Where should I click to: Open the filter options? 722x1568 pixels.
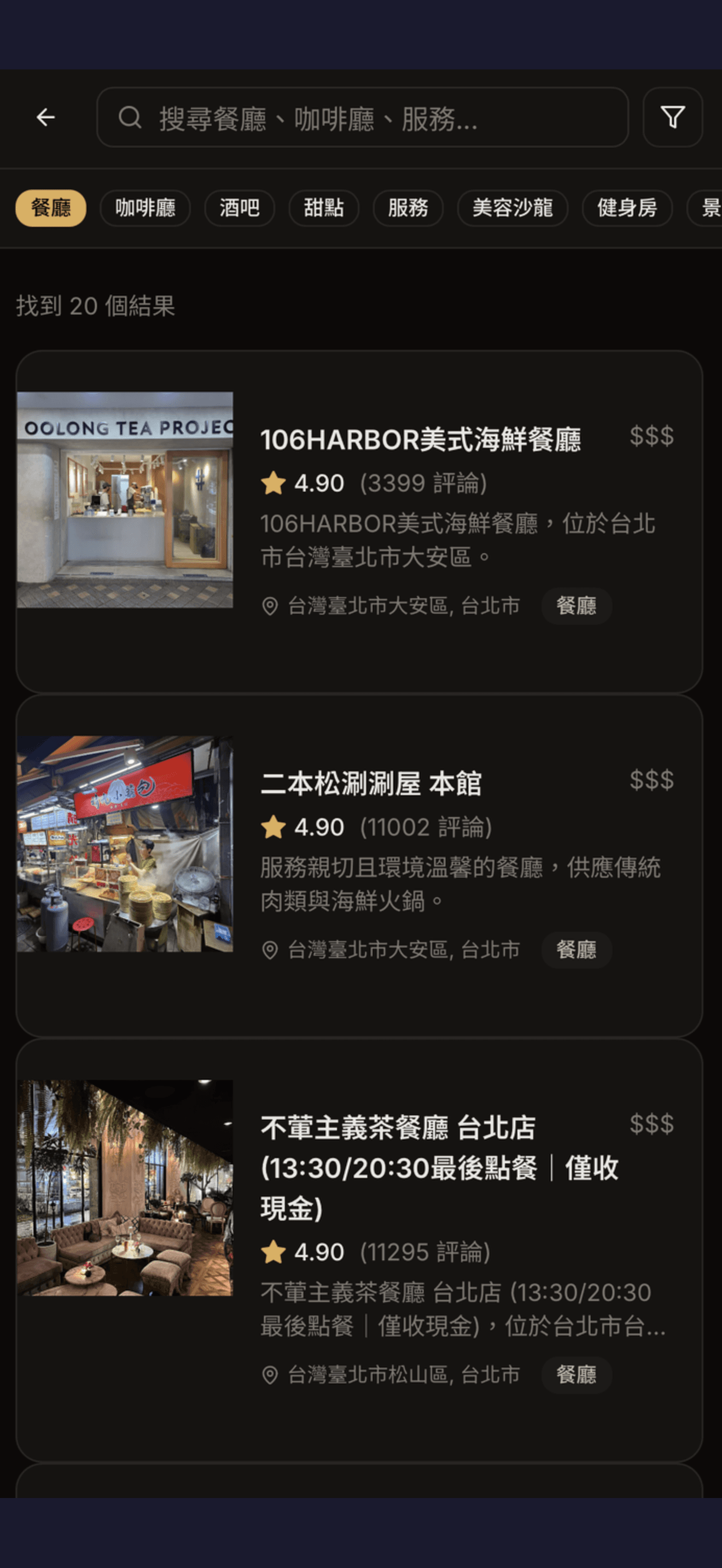(672, 117)
